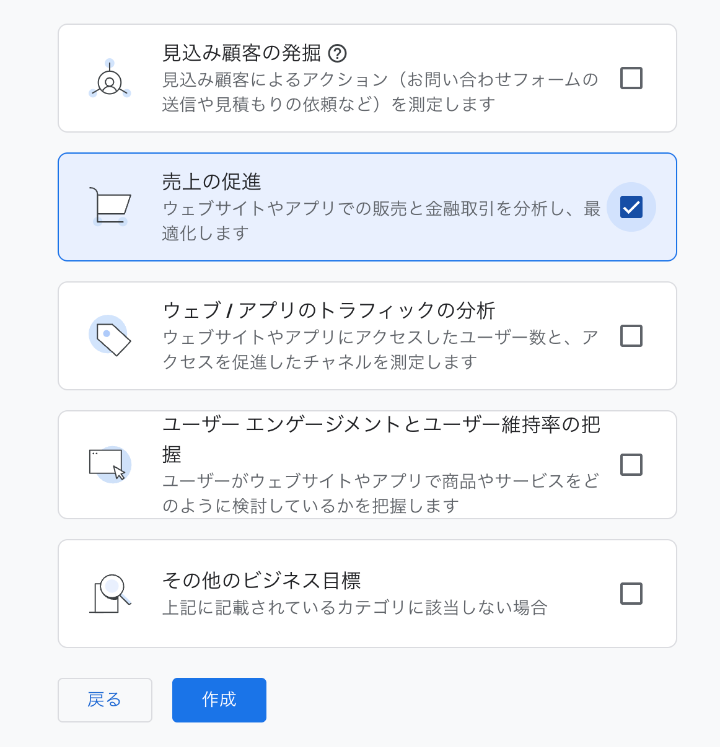Click the magnifying glass icon on その他のビジネス目標
The height and width of the screenshot is (747, 720).
pos(110,592)
